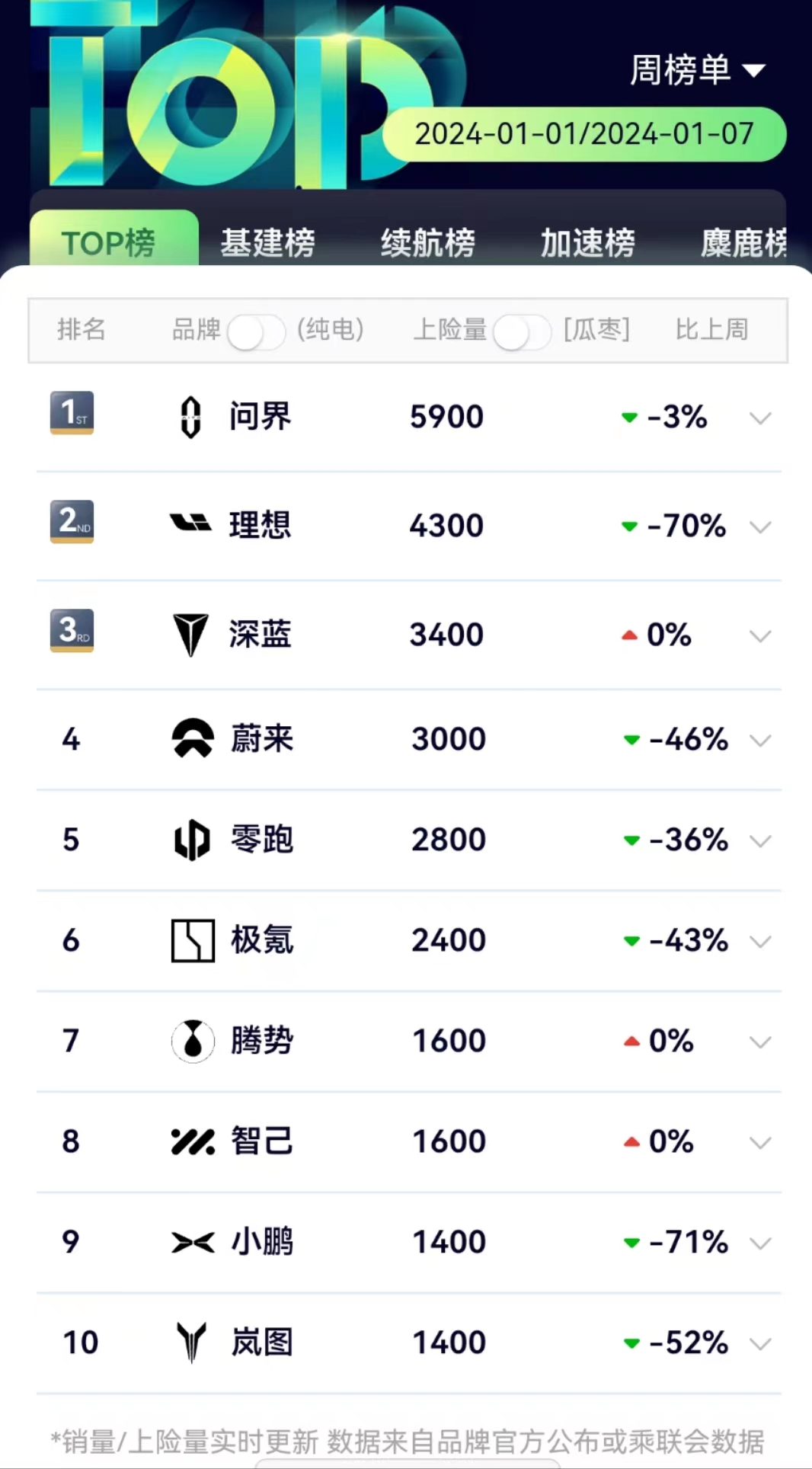Expand the 理想 row chevron
This screenshot has width=812, height=1469.
[760, 526]
